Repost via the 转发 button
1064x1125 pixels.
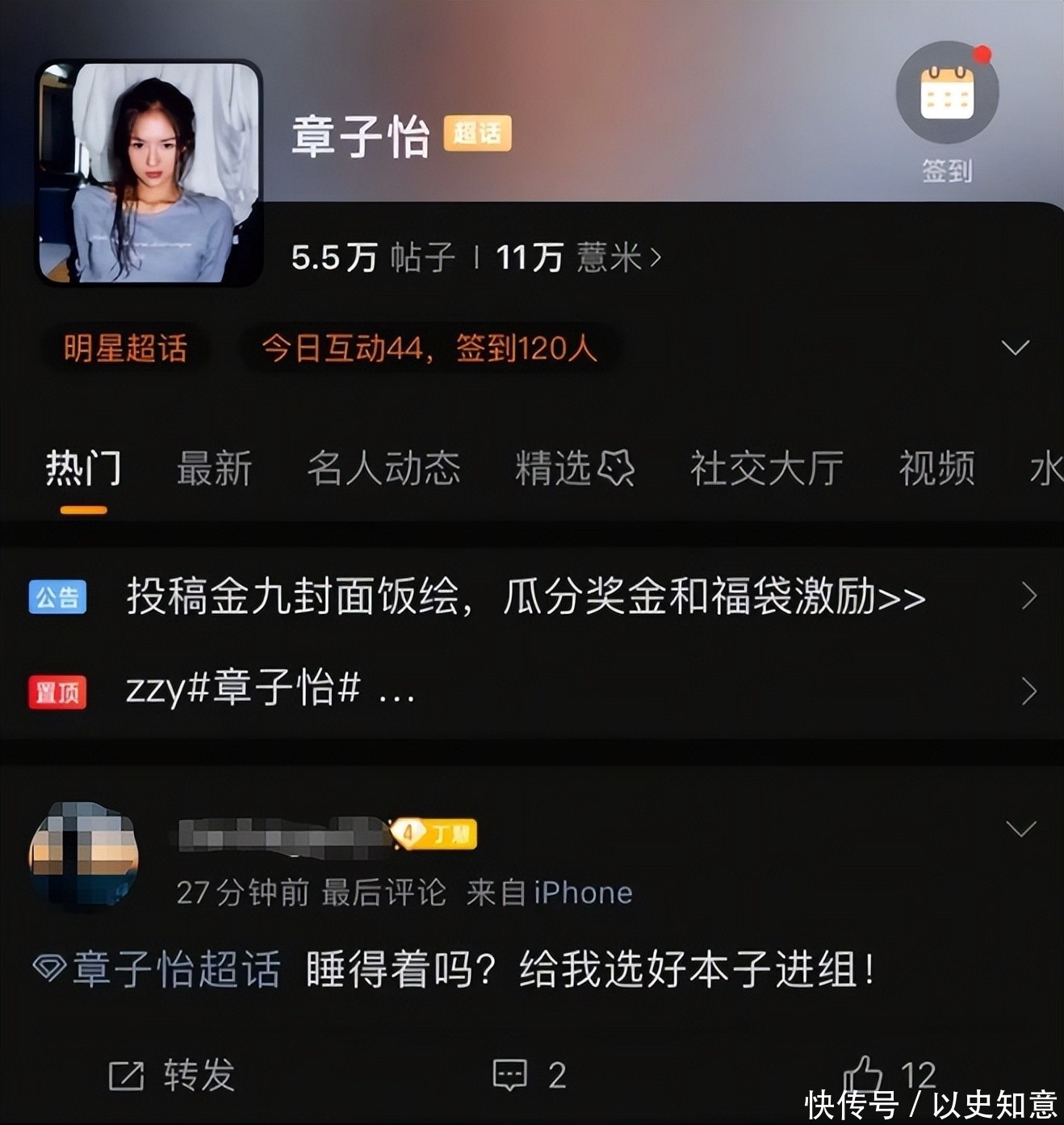click(x=172, y=1075)
